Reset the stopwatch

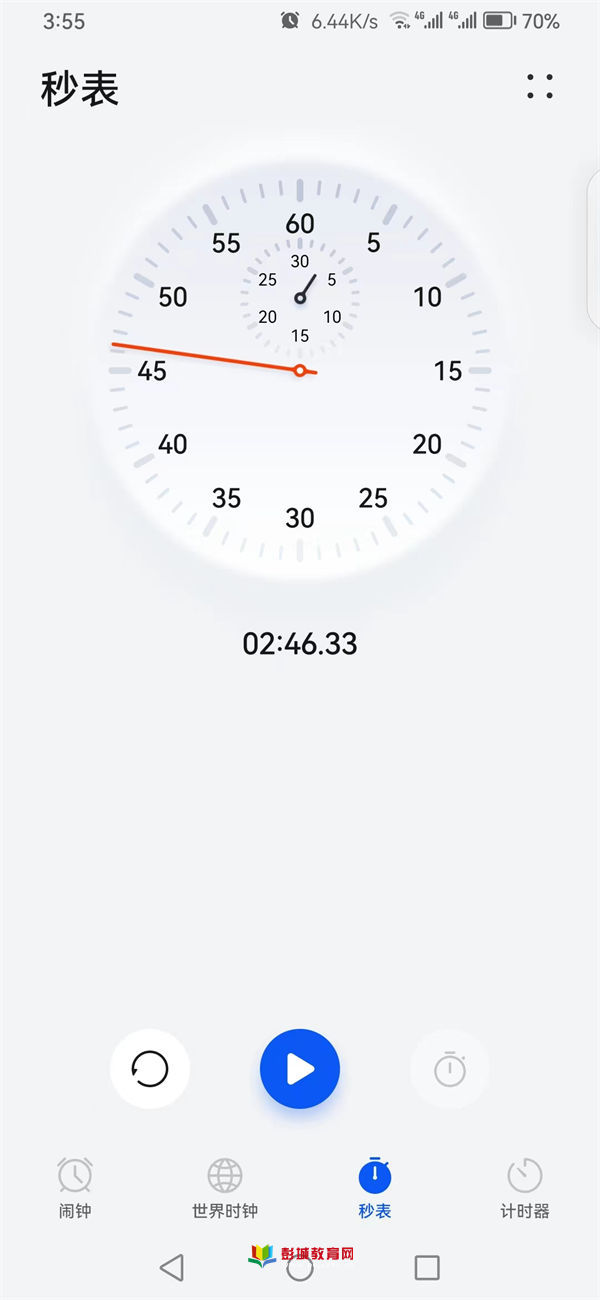point(150,1069)
